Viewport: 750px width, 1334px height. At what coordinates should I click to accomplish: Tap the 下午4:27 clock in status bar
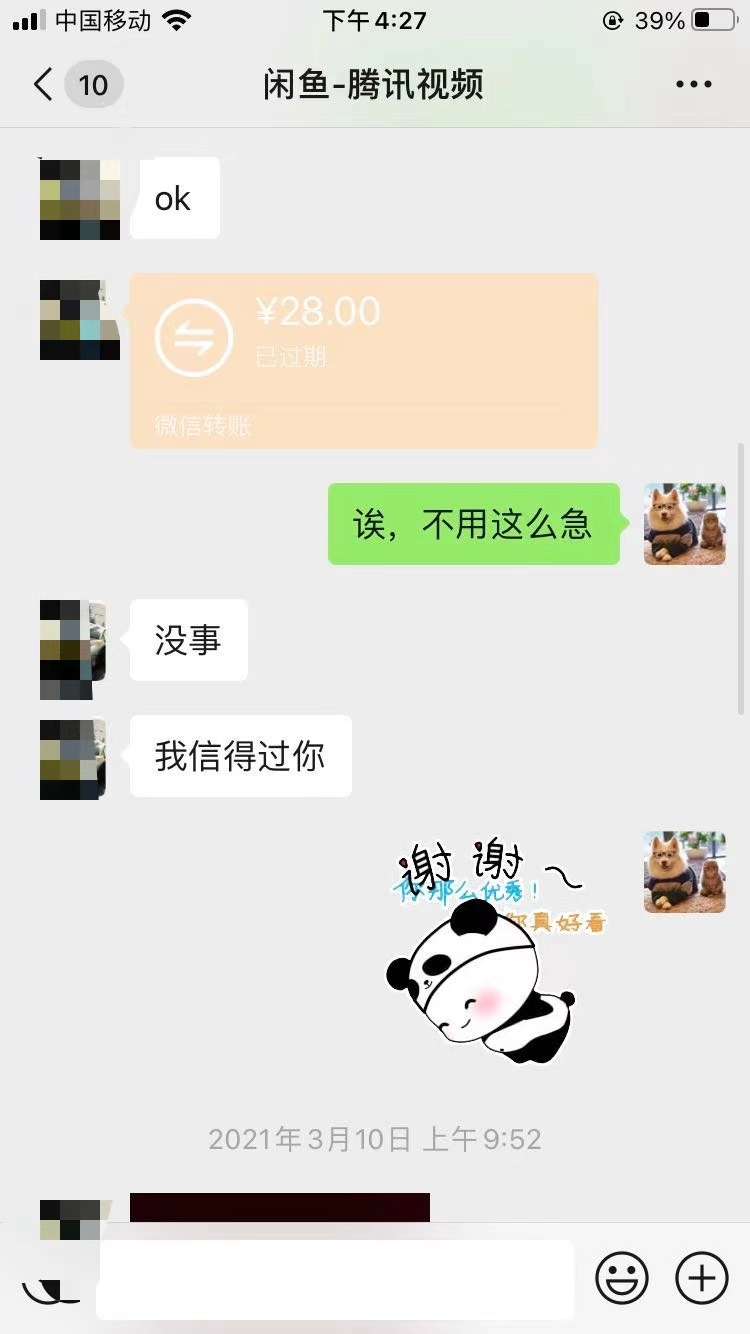click(x=375, y=20)
